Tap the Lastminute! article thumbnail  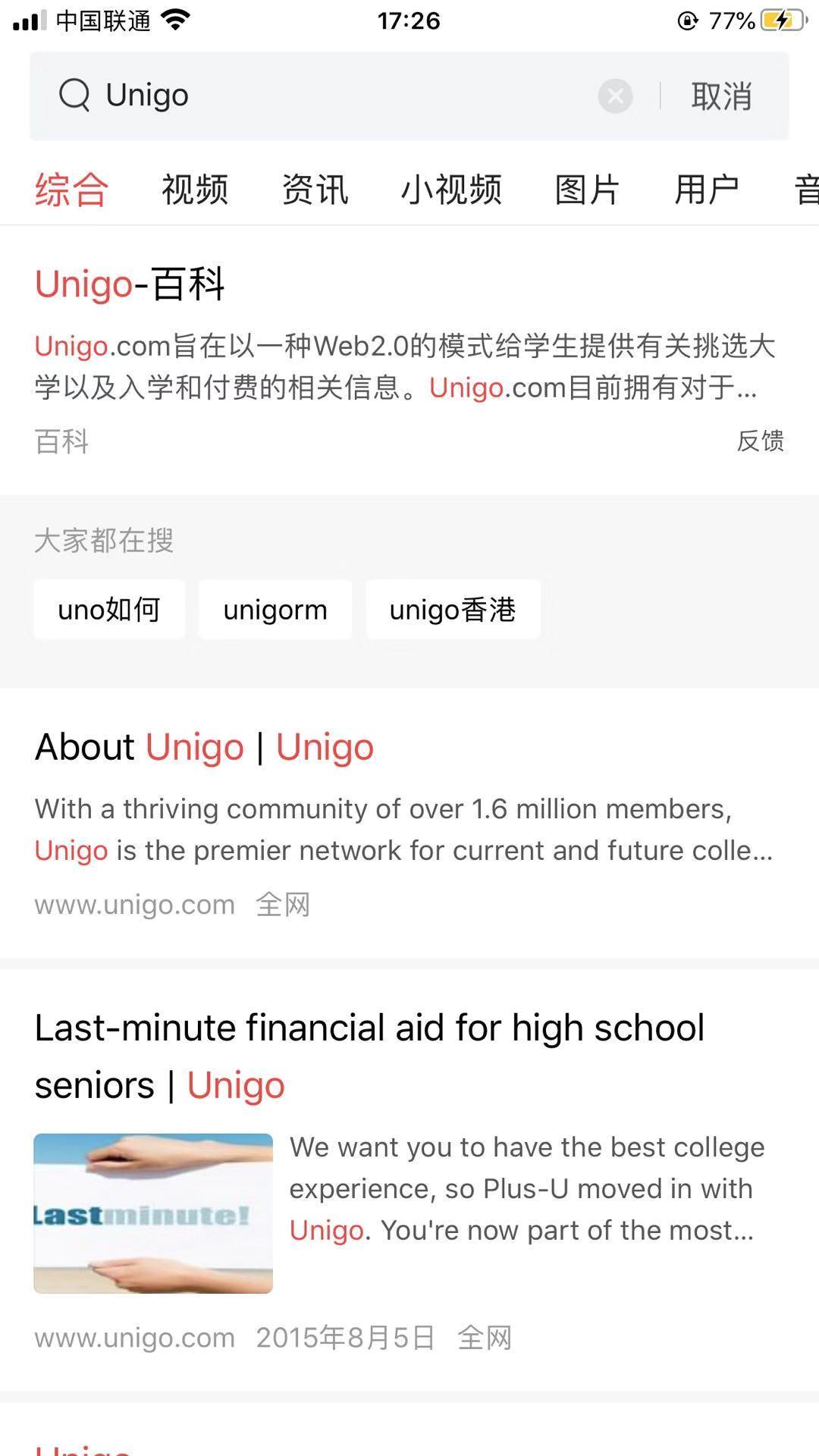pyautogui.click(x=153, y=1213)
